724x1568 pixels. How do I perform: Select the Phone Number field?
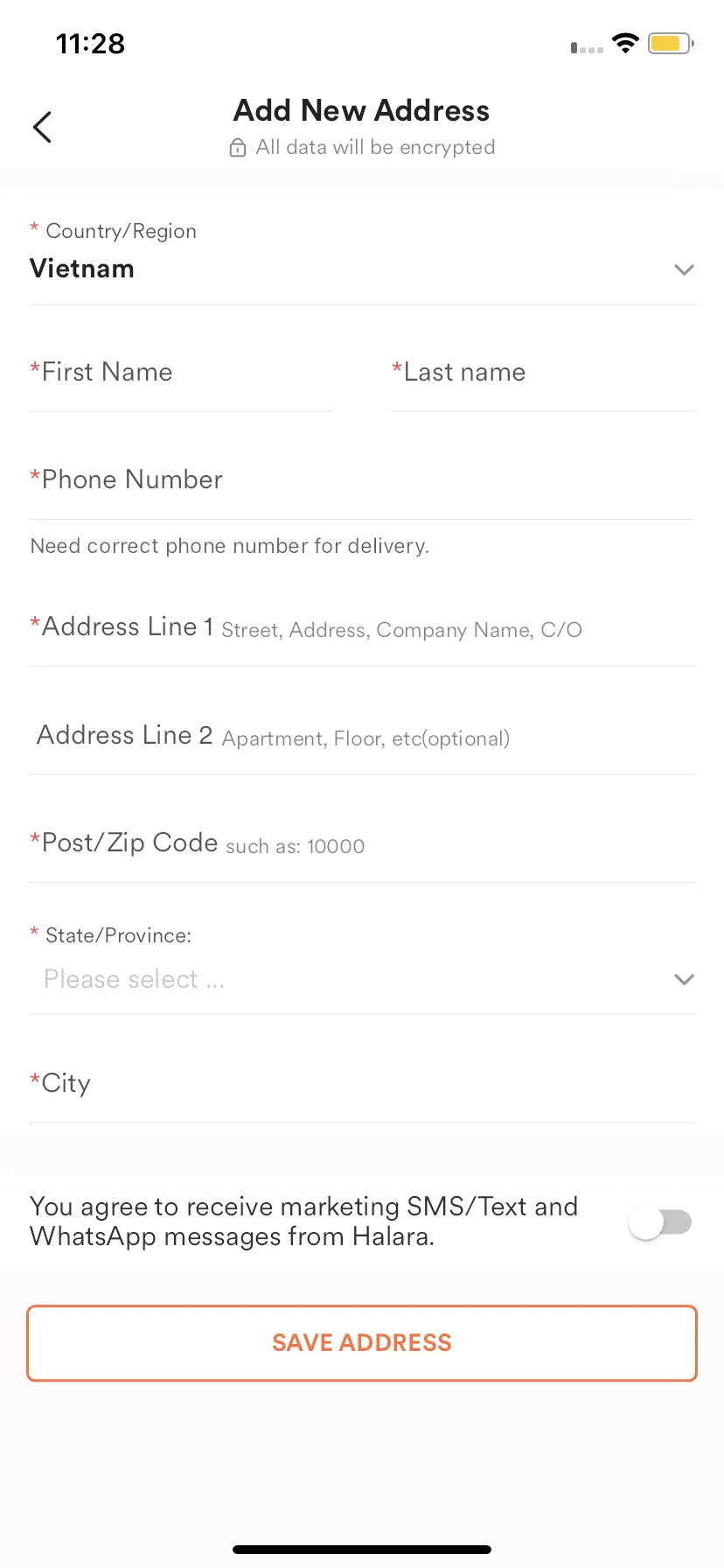(361, 480)
